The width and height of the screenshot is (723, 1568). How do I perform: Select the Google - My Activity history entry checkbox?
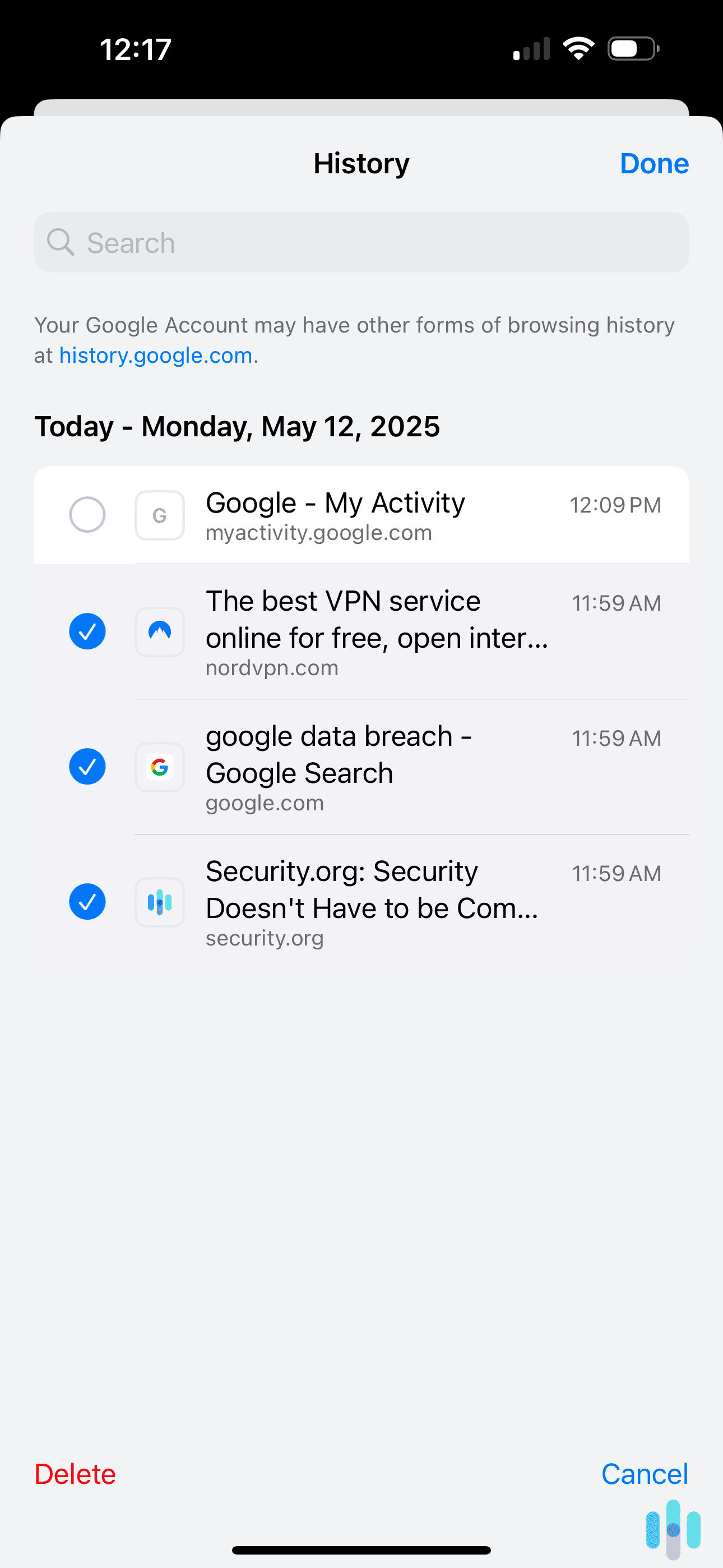tap(87, 515)
